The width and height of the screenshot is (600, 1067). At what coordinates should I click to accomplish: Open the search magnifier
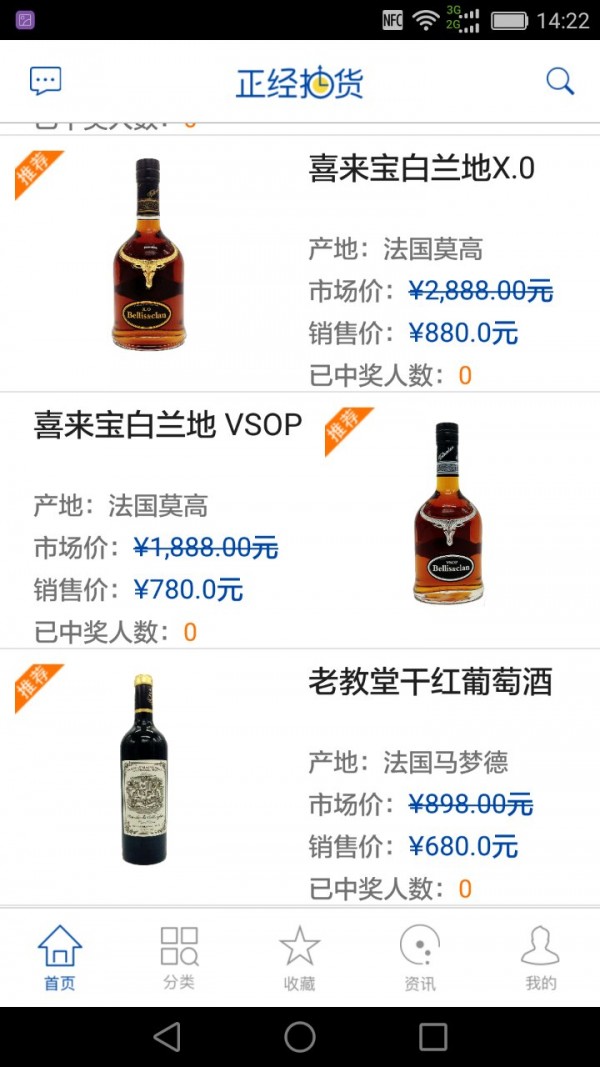click(560, 81)
